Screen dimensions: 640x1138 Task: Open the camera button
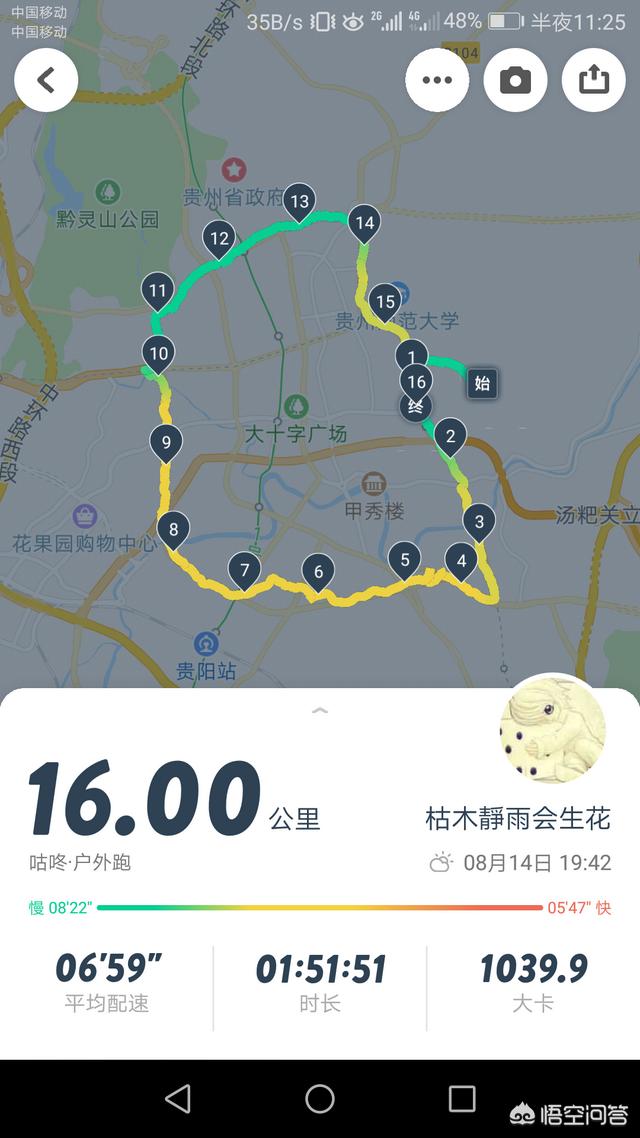point(515,80)
